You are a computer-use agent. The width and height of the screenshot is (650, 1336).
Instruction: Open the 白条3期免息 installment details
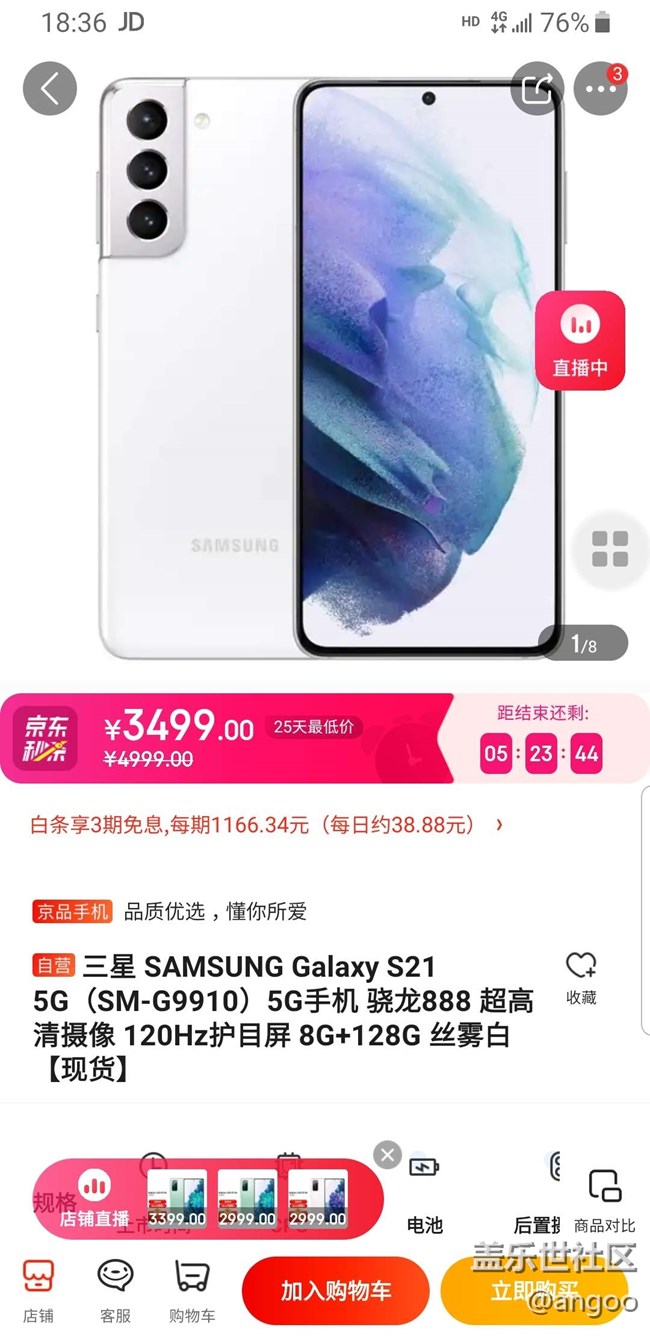click(267, 825)
